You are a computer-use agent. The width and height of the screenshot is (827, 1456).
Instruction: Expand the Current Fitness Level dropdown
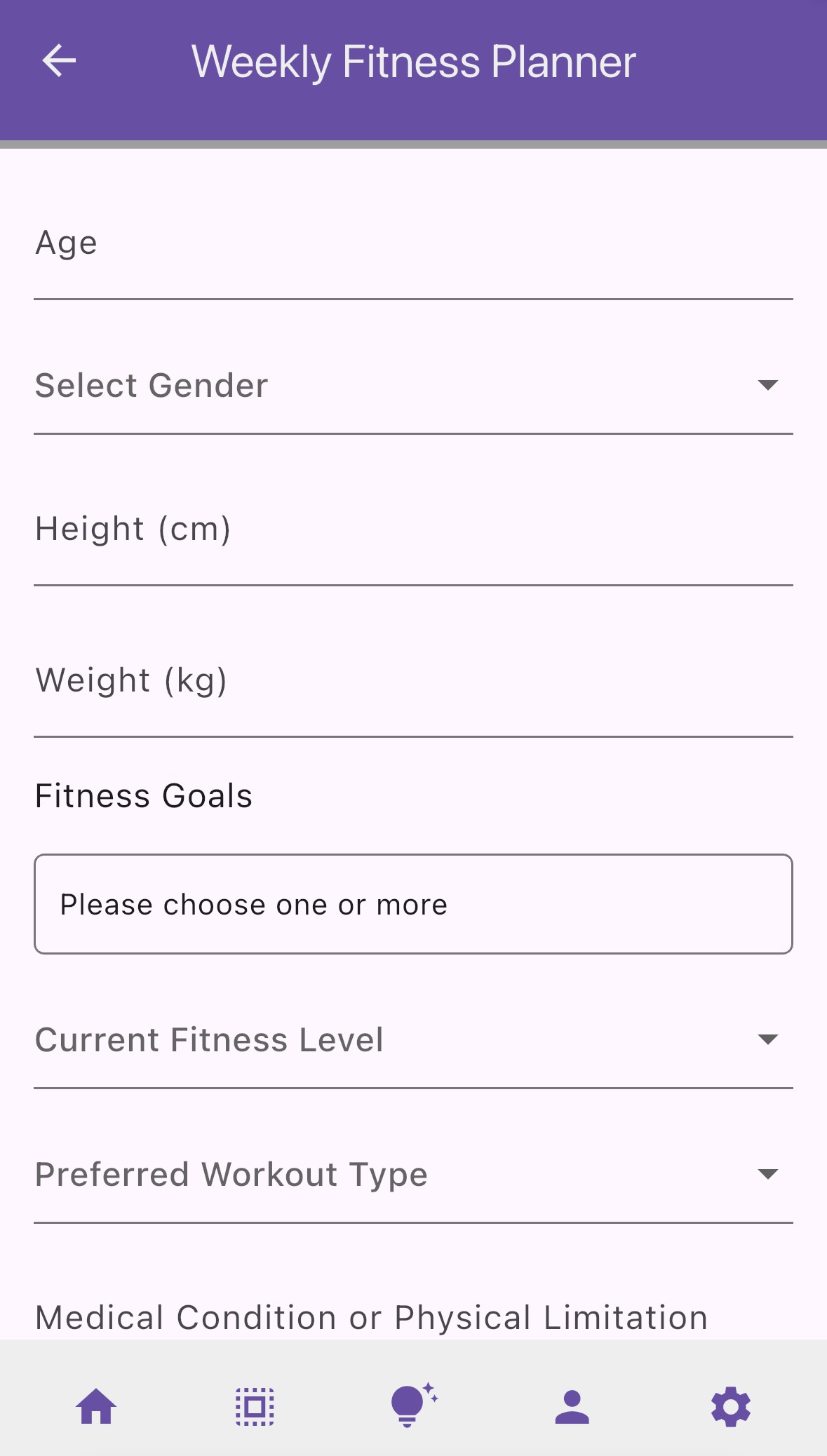413,1040
